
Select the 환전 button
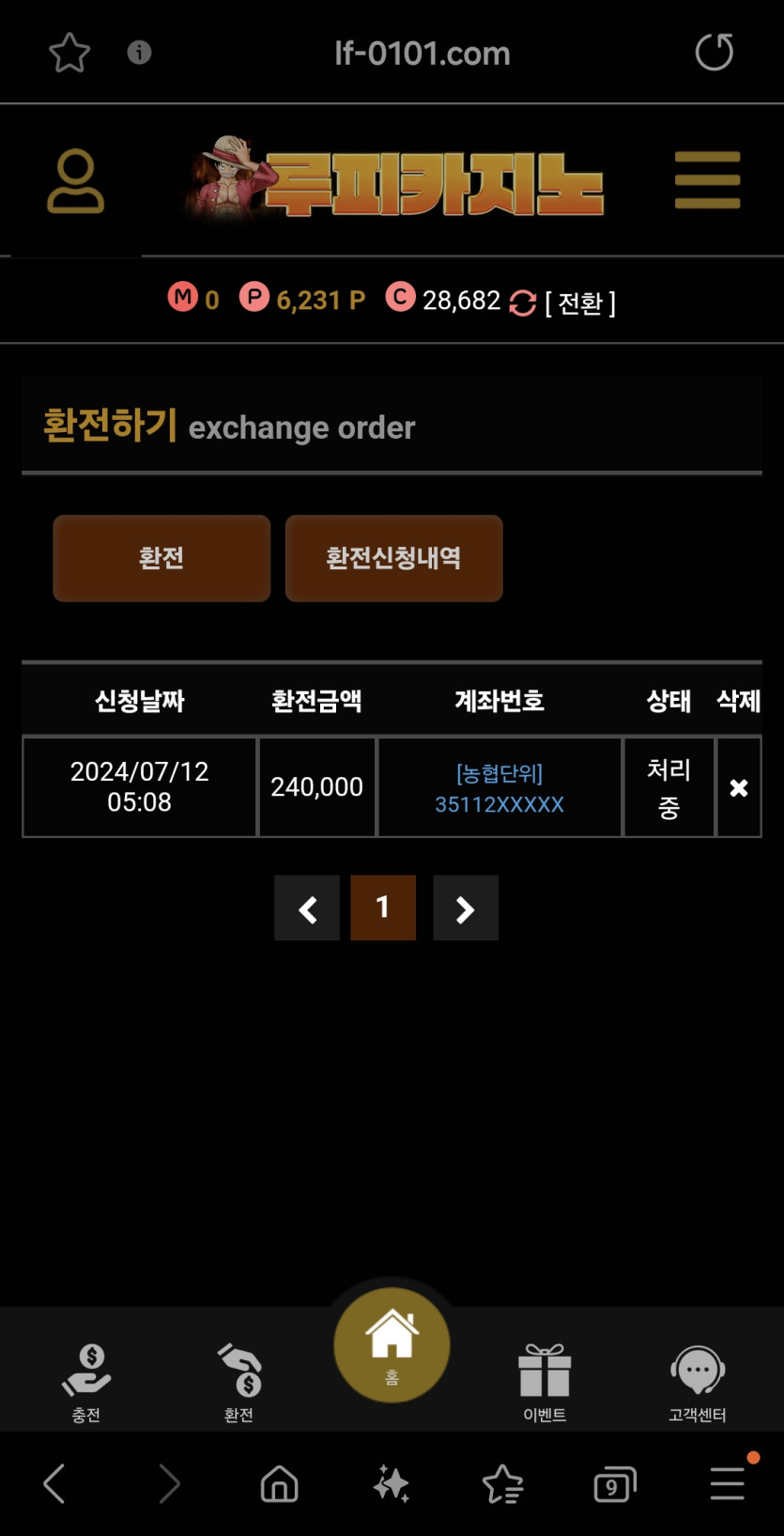point(161,558)
